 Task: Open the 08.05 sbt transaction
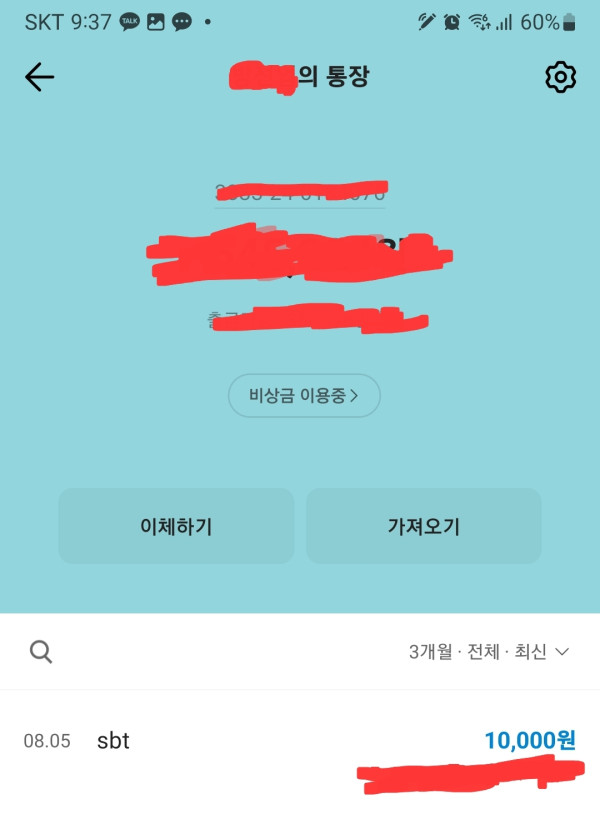click(x=300, y=742)
